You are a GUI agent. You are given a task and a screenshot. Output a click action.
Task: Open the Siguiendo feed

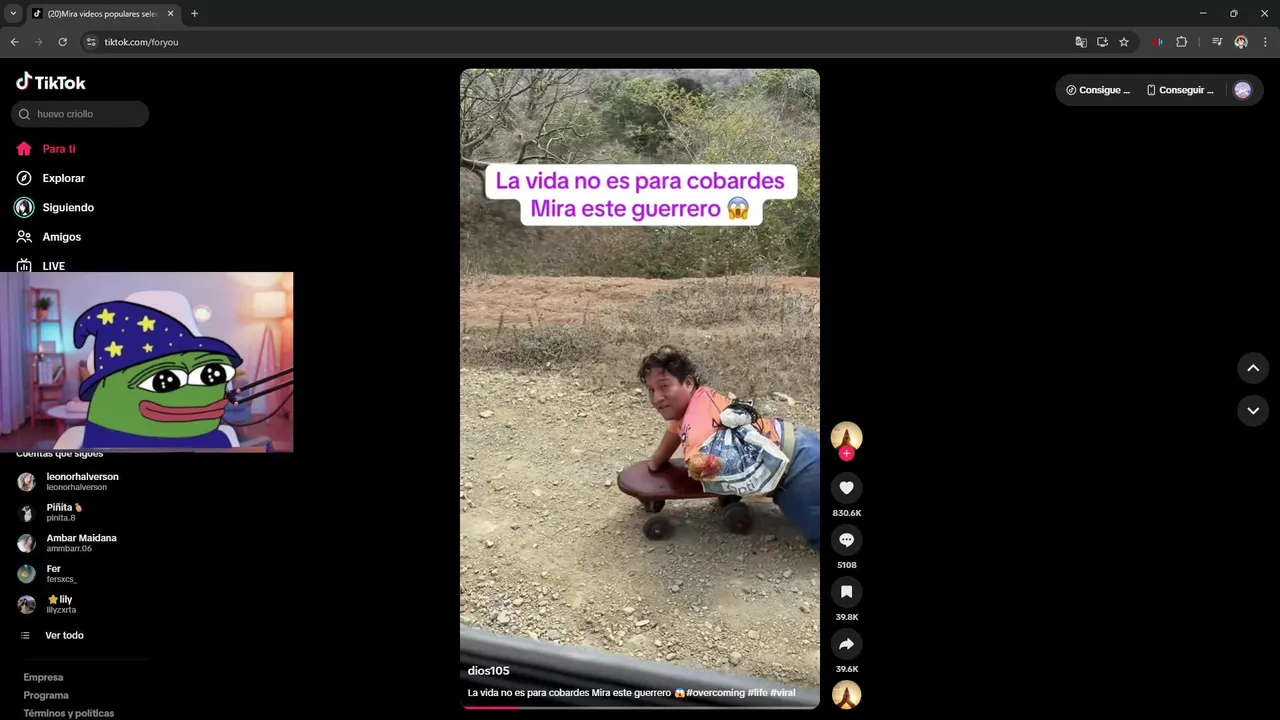click(67, 208)
